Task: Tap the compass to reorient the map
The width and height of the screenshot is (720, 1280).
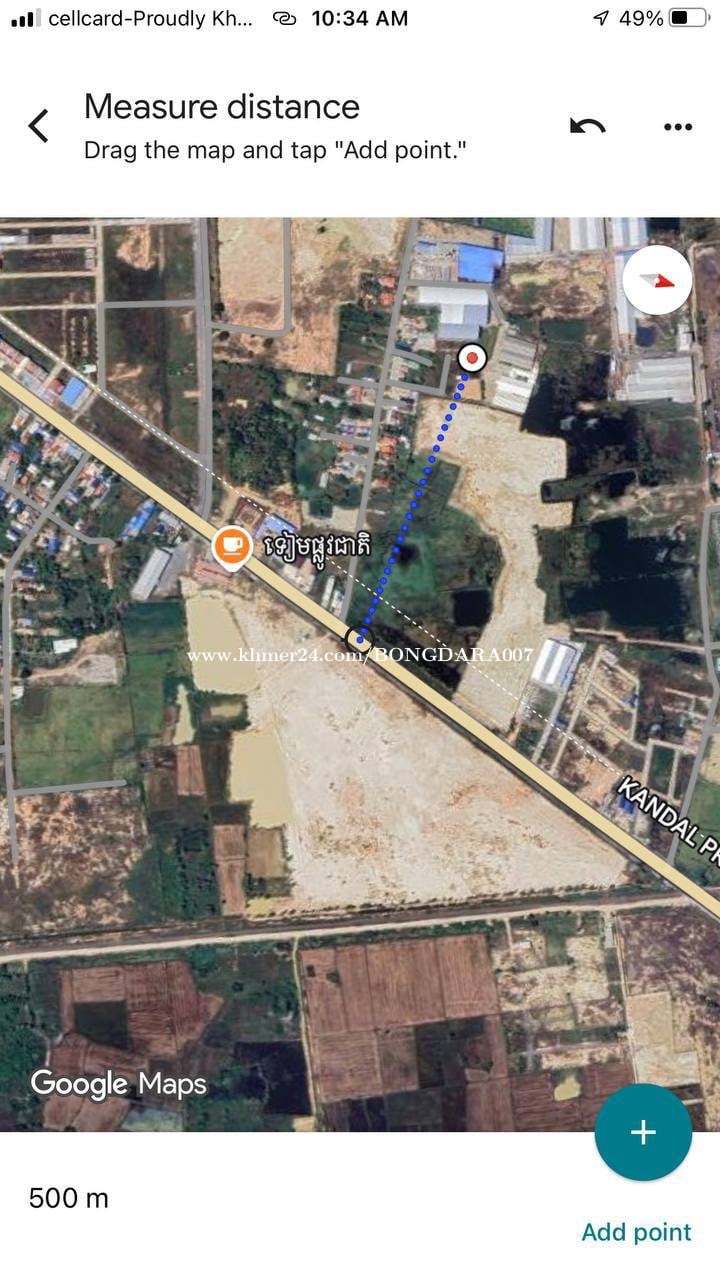Action: pyautogui.click(x=657, y=280)
